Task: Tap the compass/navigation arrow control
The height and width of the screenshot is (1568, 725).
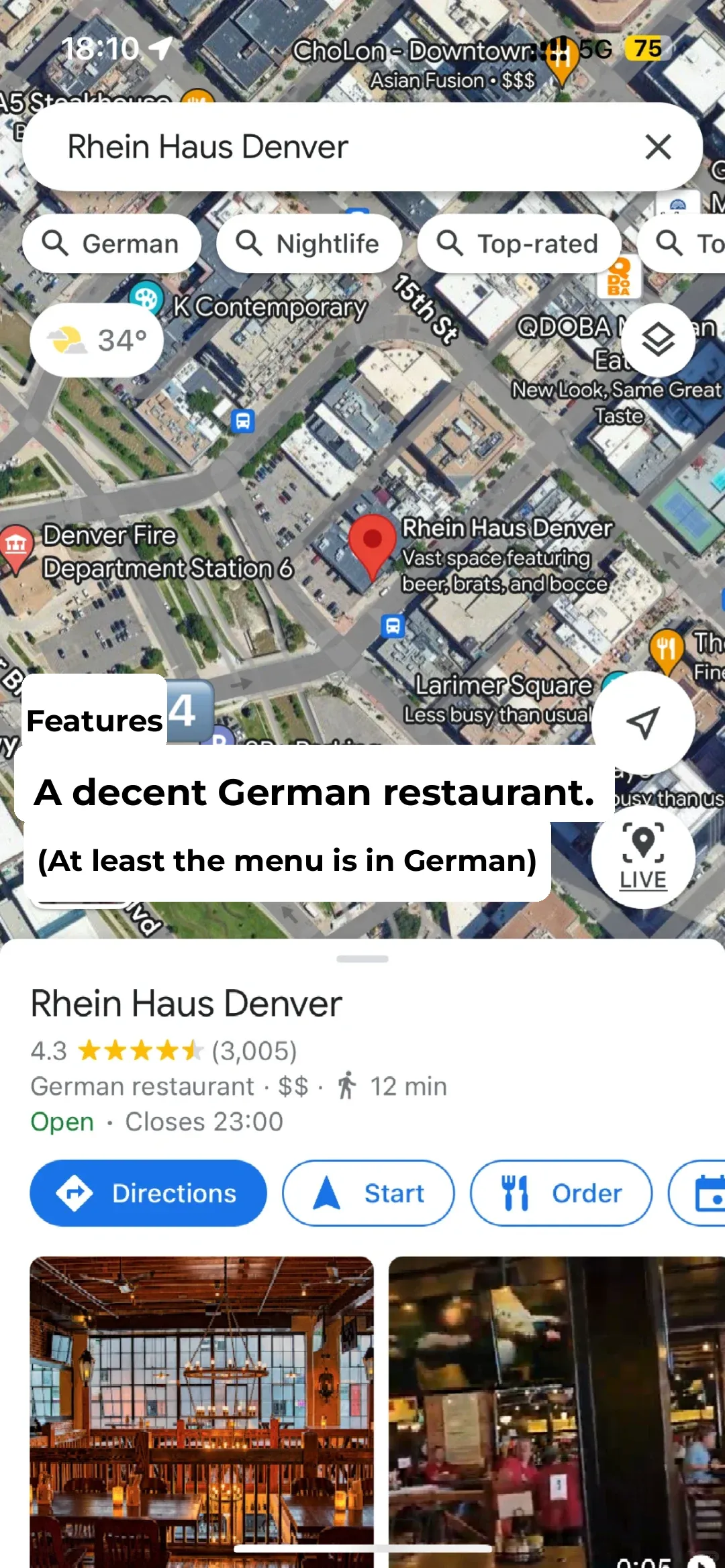Action: pos(642,723)
